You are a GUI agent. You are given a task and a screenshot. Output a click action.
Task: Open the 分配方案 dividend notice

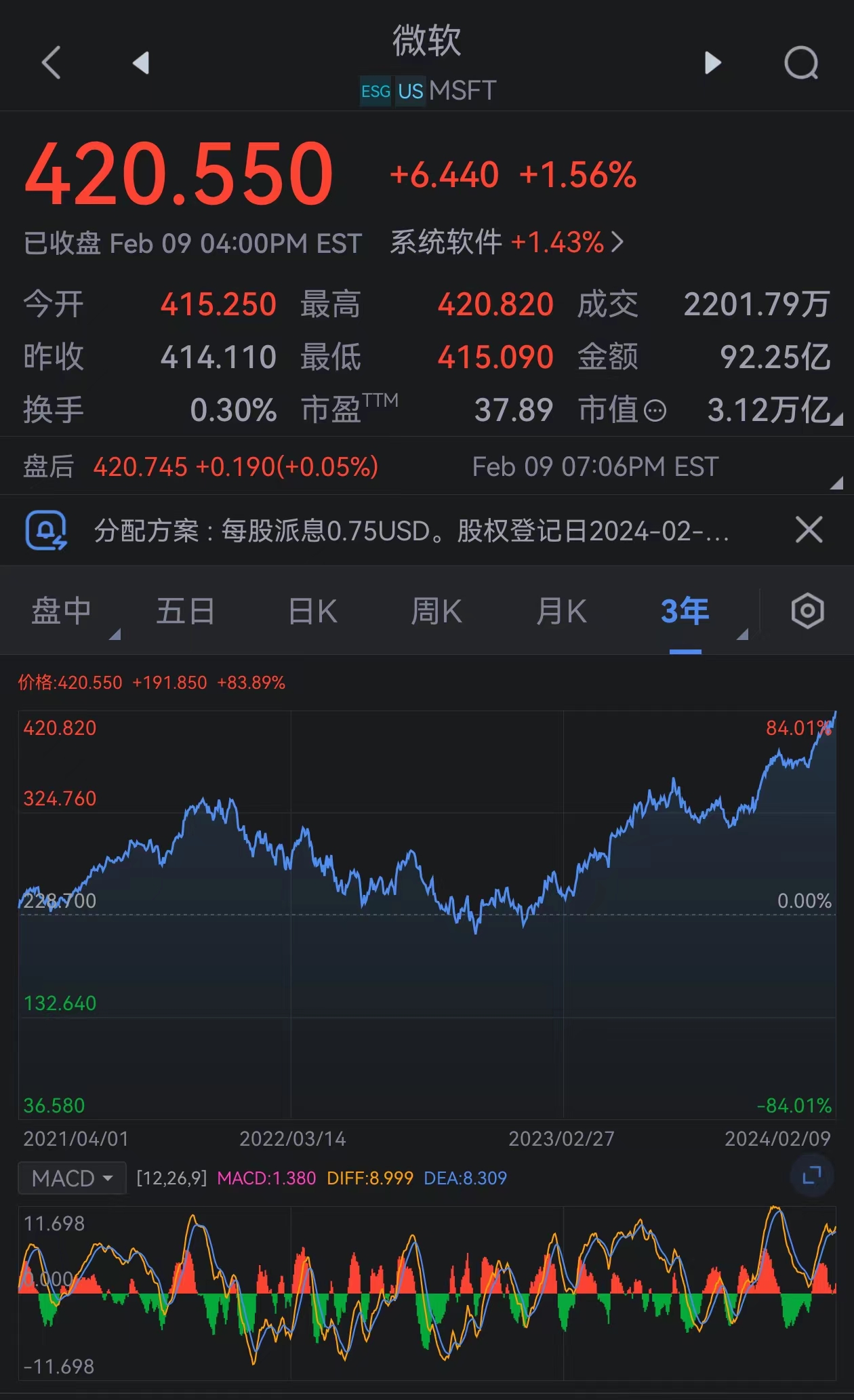(411, 531)
